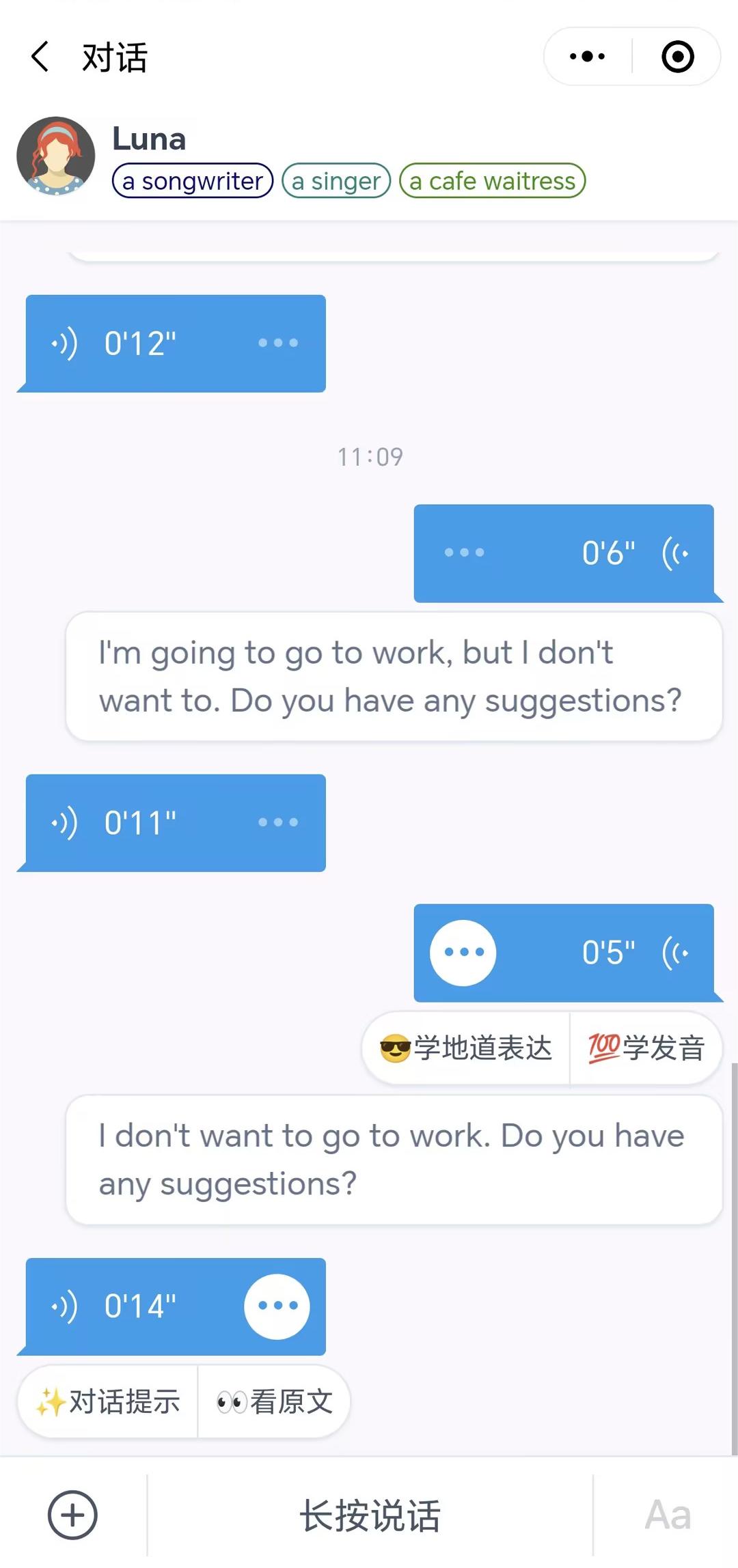Tap 看原文 to view original text
The image size is (738, 1568).
click(x=275, y=1401)
